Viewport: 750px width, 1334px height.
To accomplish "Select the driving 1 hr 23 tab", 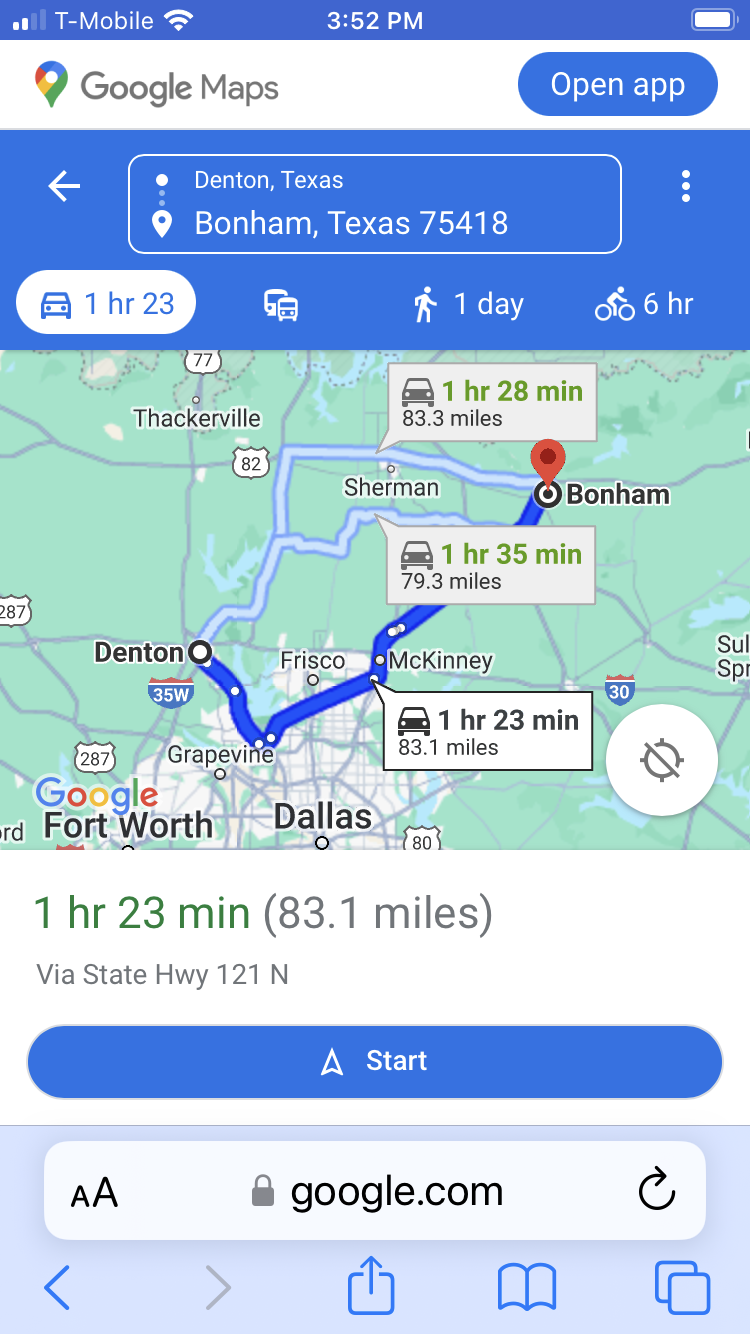I will click(x=106, y=304).
